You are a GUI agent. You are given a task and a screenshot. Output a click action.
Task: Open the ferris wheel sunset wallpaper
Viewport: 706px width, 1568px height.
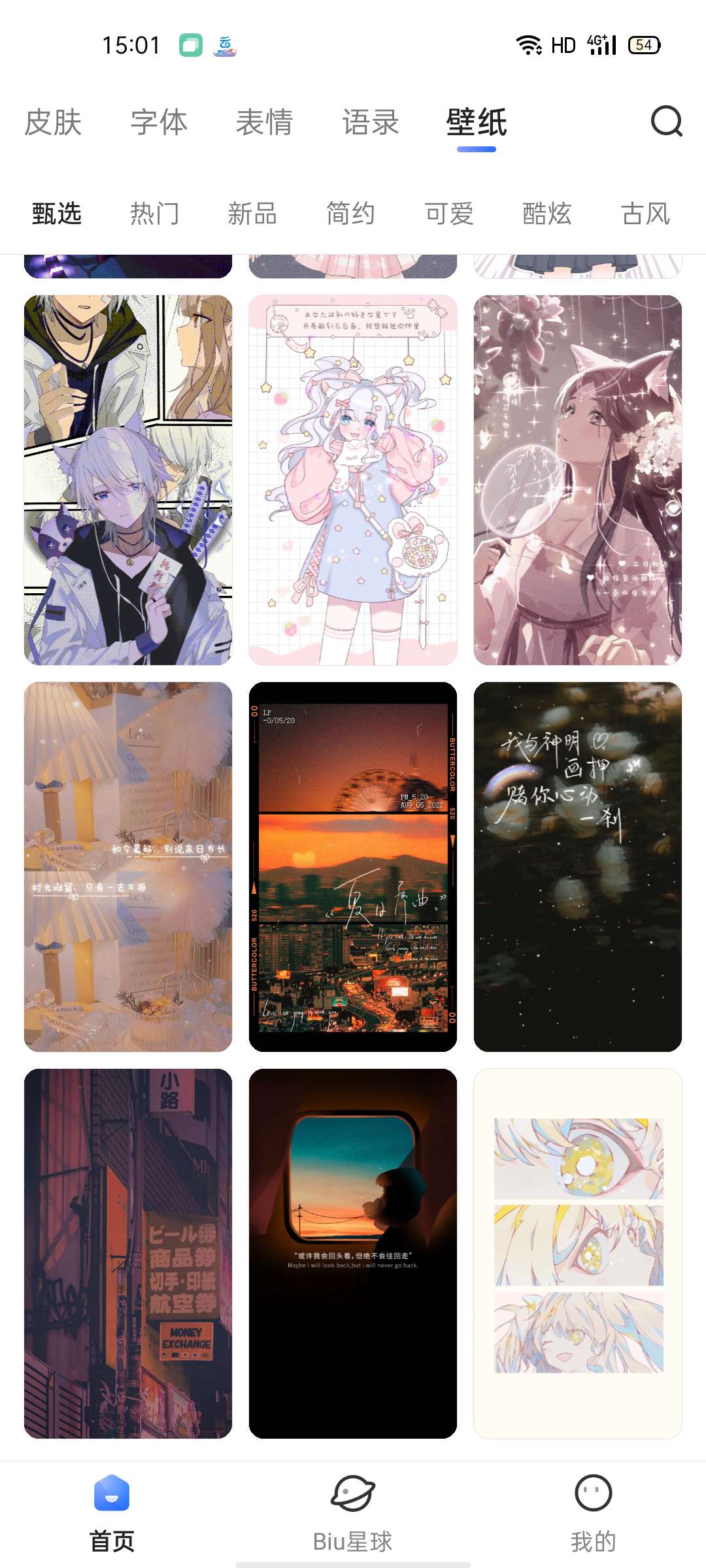[353, 867]
